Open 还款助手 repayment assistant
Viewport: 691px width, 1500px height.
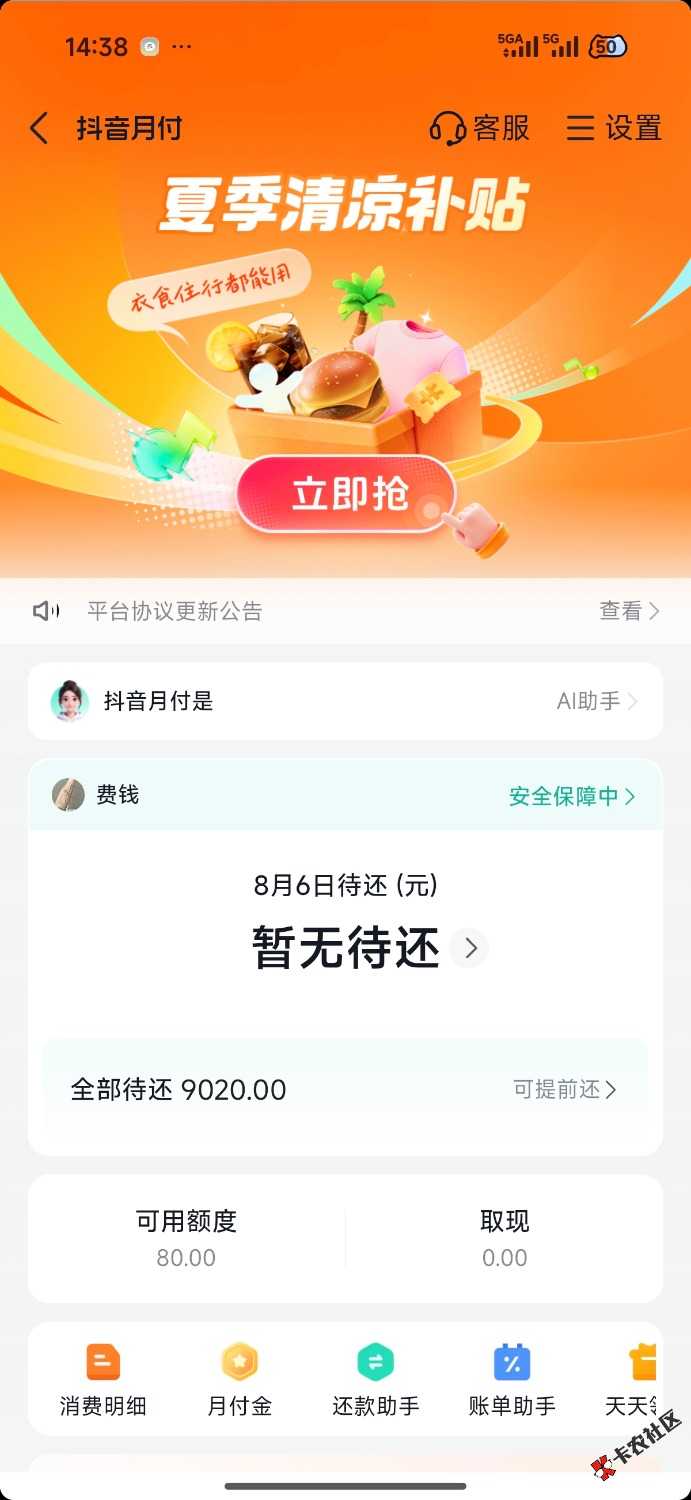(x=376, y=1381)
